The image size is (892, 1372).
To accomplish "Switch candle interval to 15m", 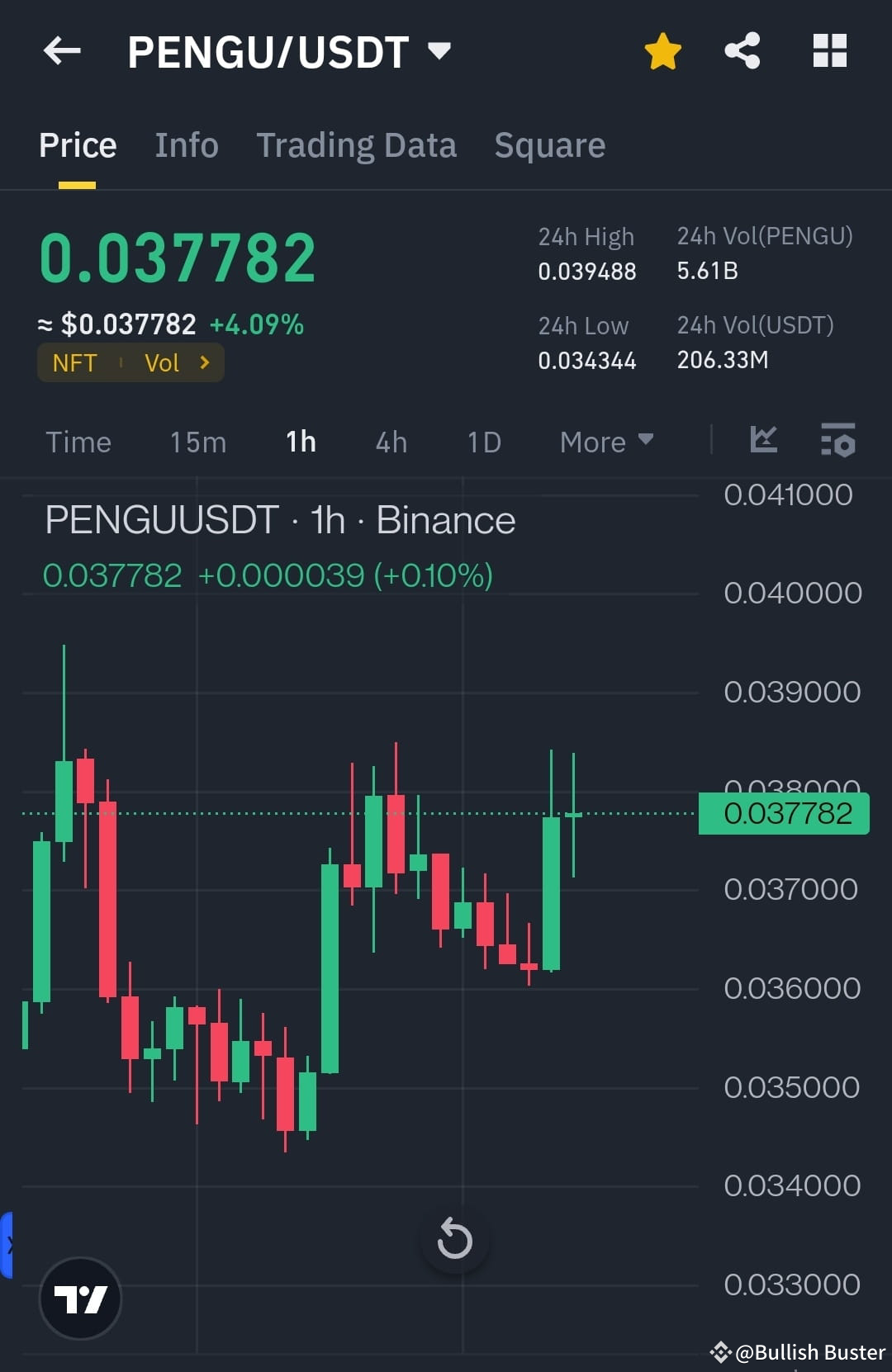I will (197, 442).
